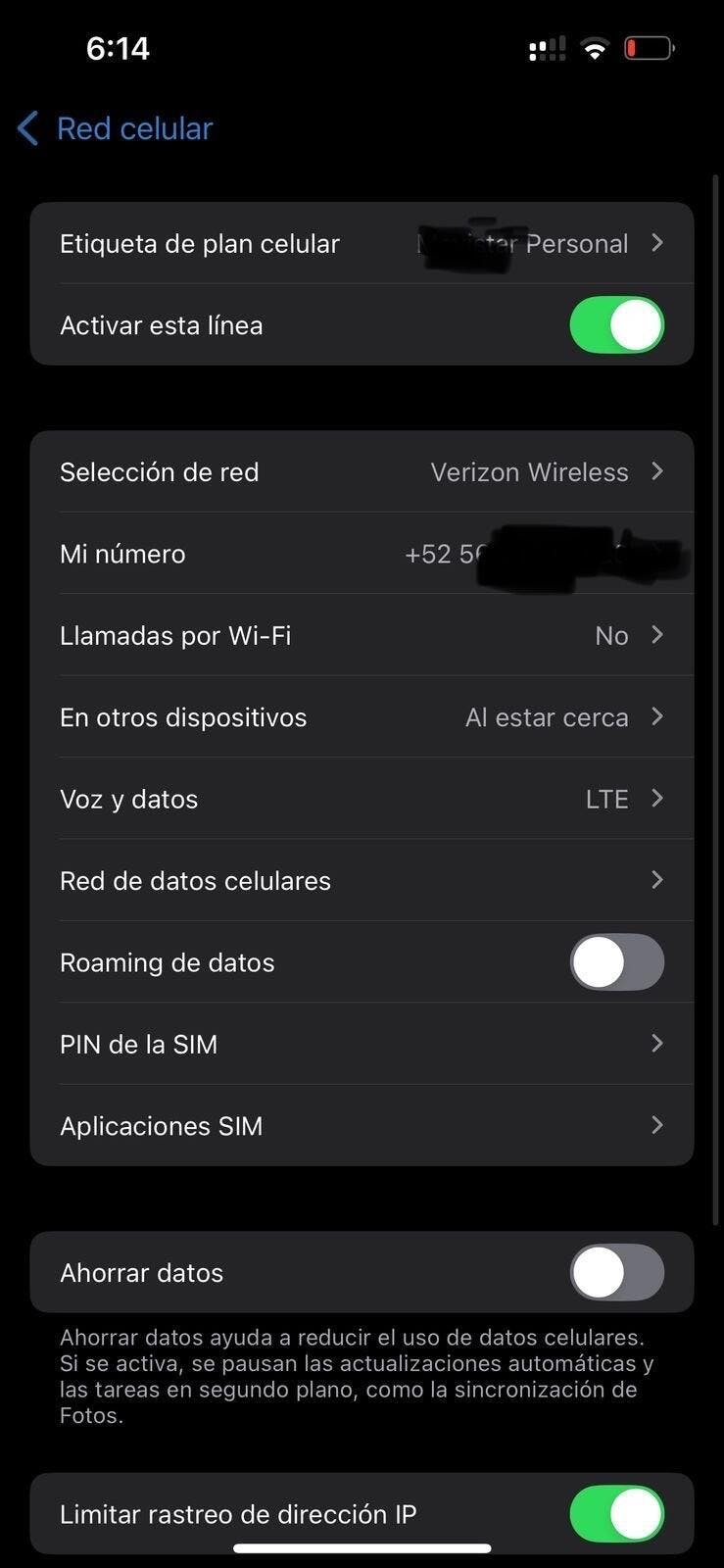This screenshot has width=724, height=1568.
Task: Open Llamadas por Wi-Fi
Action: coord(362,635)
